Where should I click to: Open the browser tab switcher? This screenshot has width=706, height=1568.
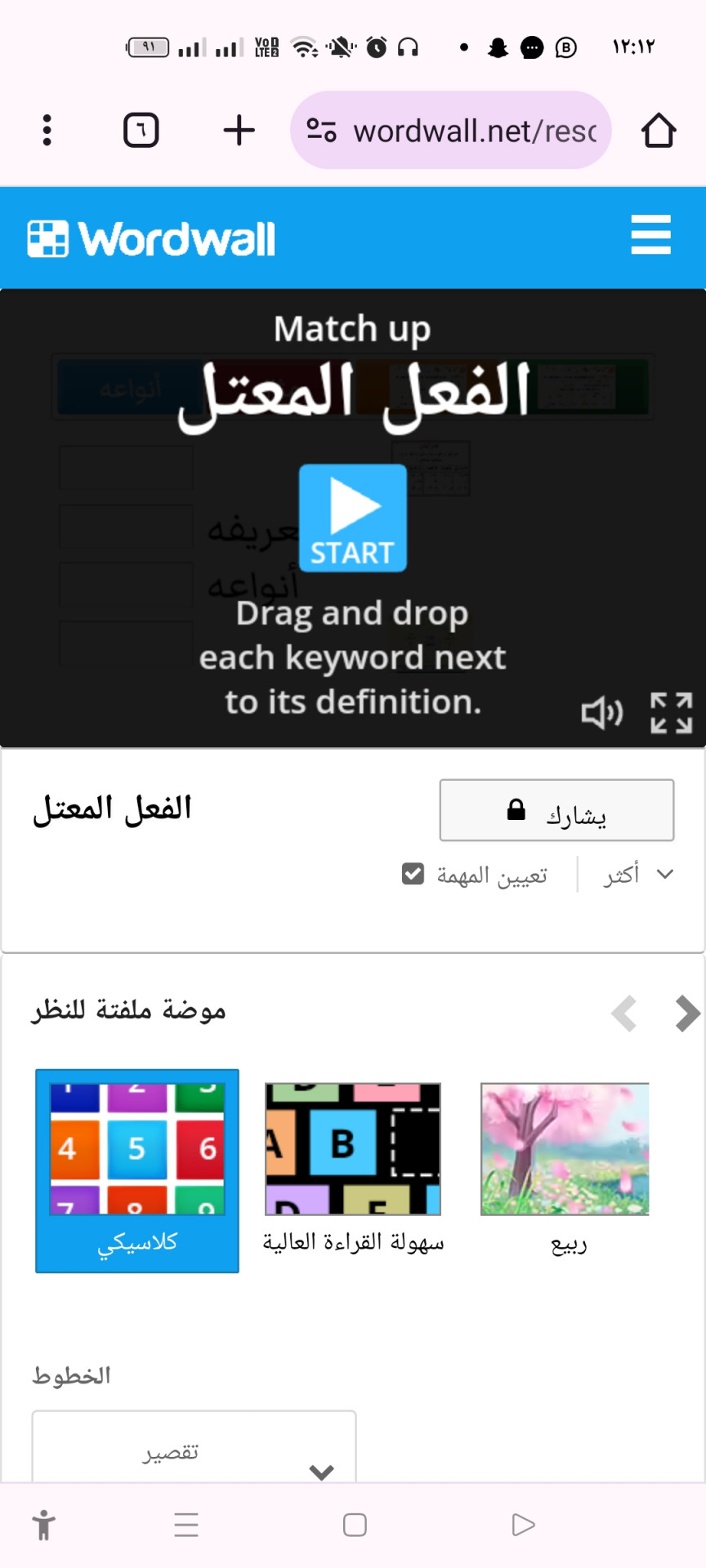point(141,131)
